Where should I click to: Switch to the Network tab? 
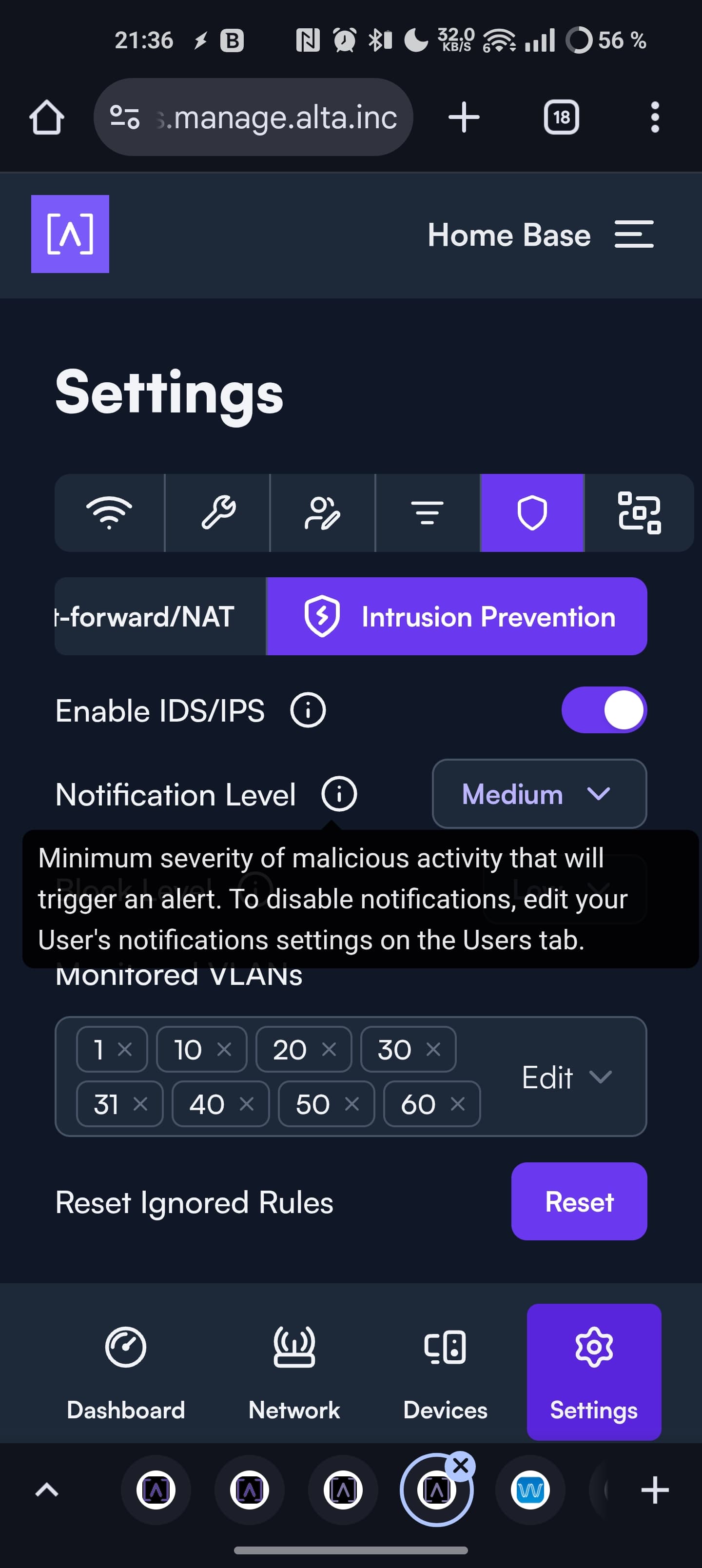pyautogui.click(x=294, y=1373)
